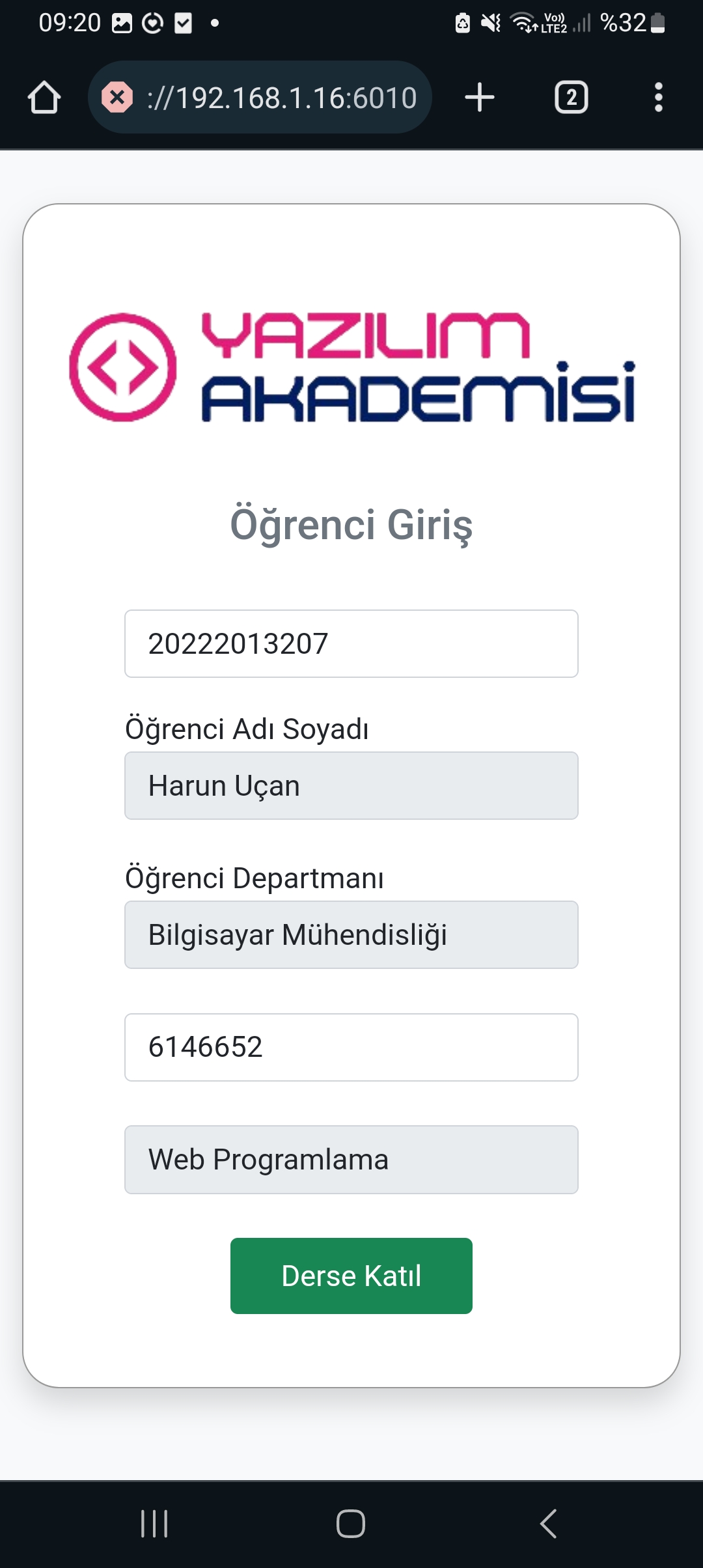The width and height of the screenshot is (703, 1568).
Task: Open the browser three-dot menu
Action: point(658,96)
